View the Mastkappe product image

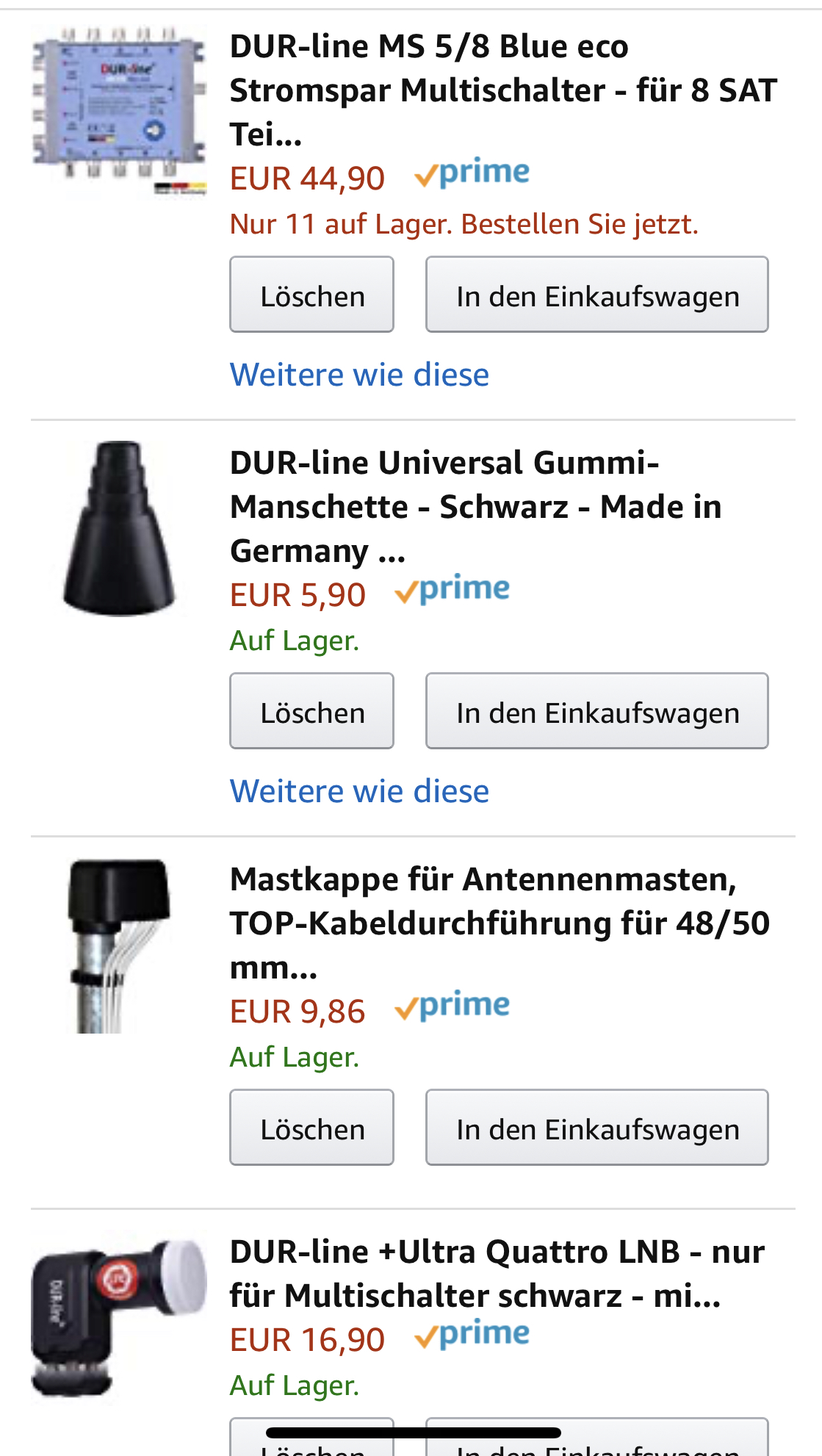click(x=119, y=945)
